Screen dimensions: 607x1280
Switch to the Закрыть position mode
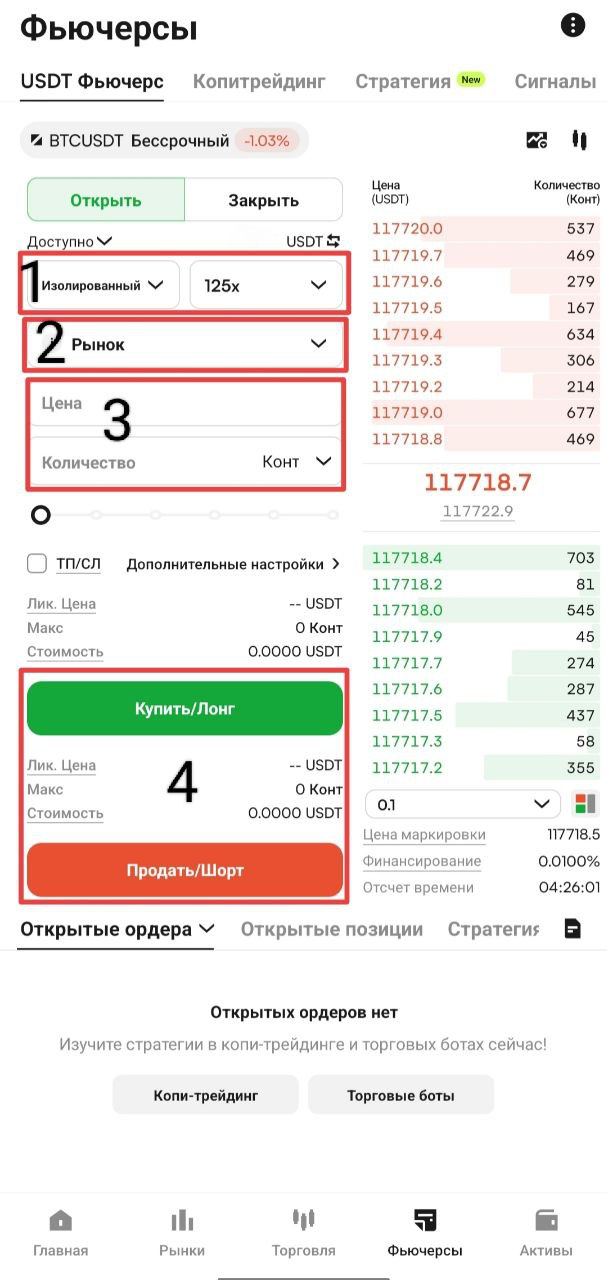[263, 200]
